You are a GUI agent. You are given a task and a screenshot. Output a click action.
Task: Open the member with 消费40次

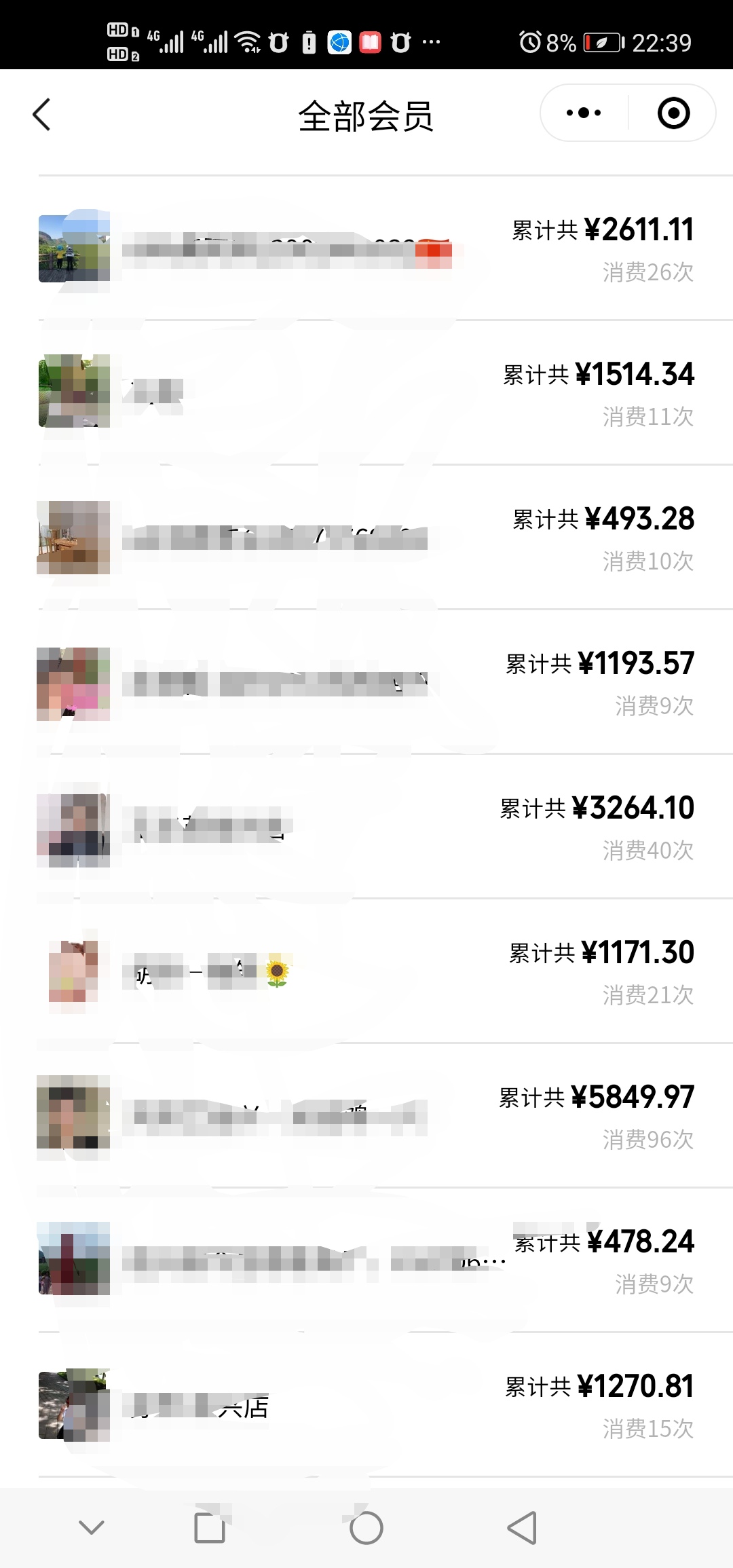coord(366,827)
